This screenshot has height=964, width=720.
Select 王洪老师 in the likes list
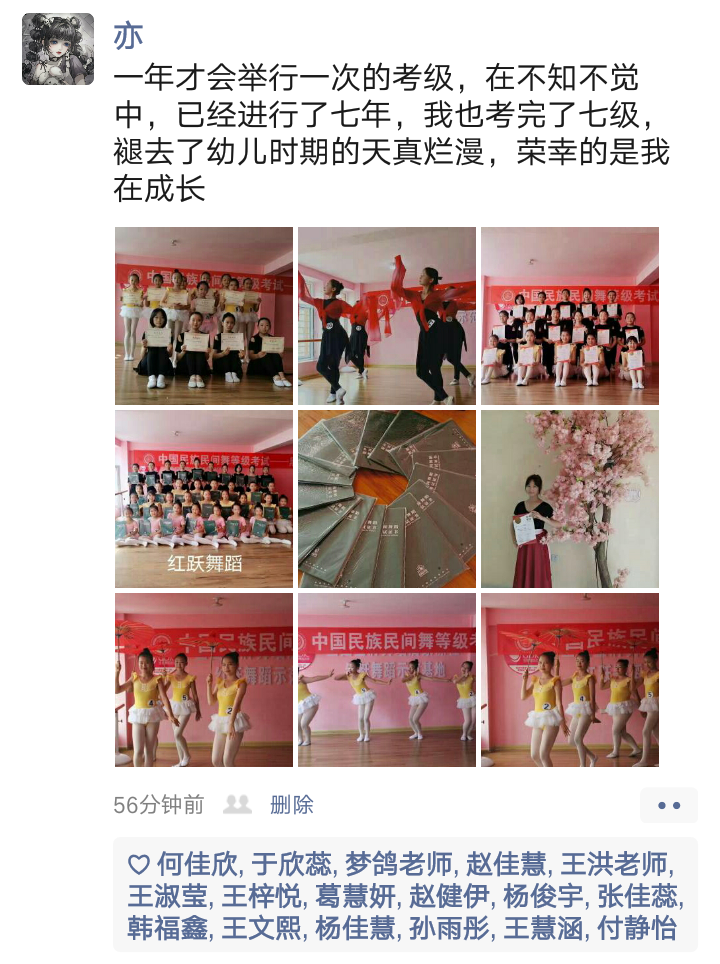click(613, 864)
